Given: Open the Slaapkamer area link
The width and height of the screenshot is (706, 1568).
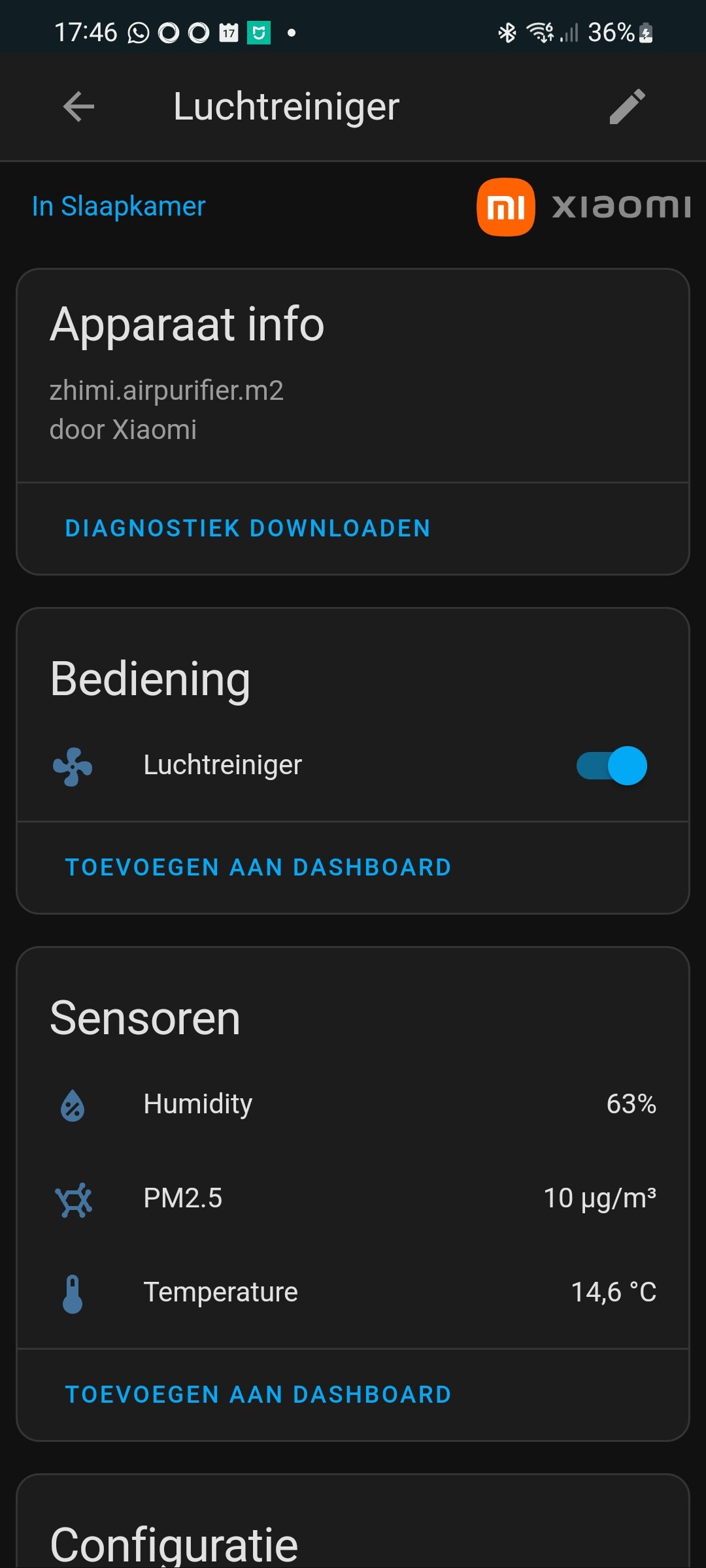Looking at the screenshot, I should (118, 206).
